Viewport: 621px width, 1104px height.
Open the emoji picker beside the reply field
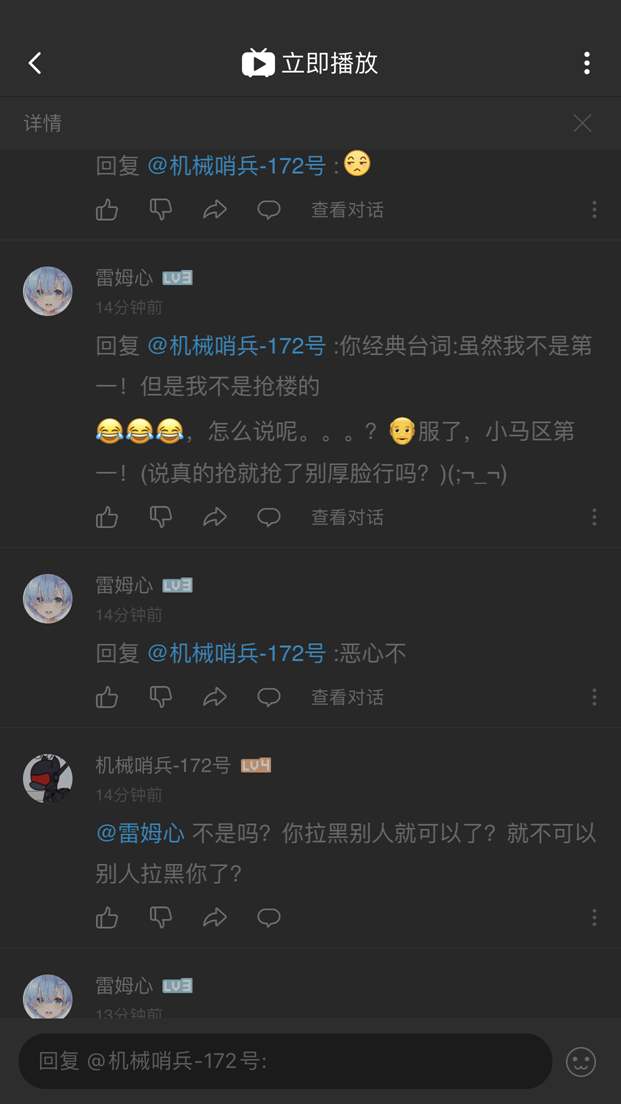[581, 1061]
